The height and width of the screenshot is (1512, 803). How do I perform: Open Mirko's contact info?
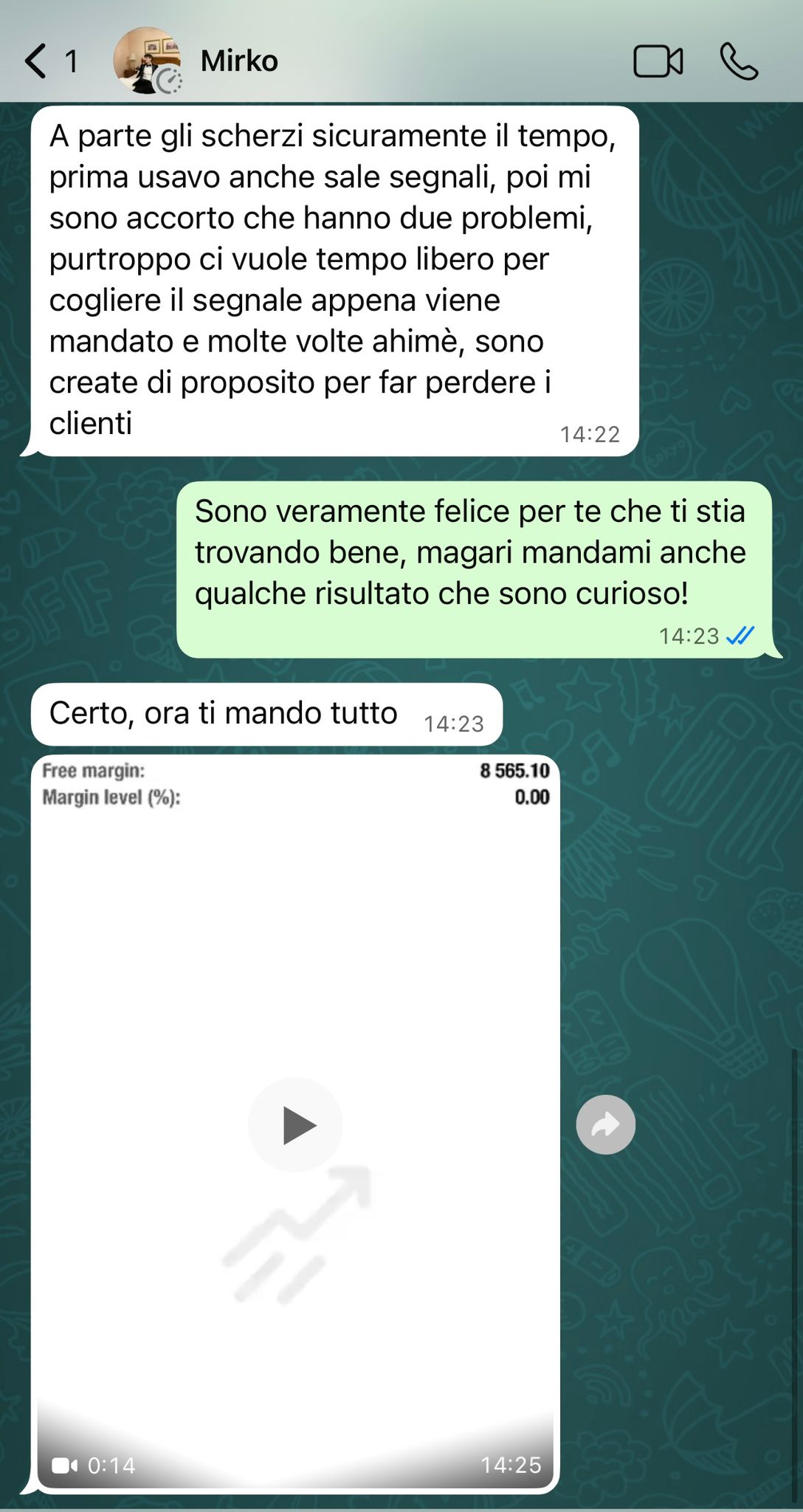(x=238, y=61)
